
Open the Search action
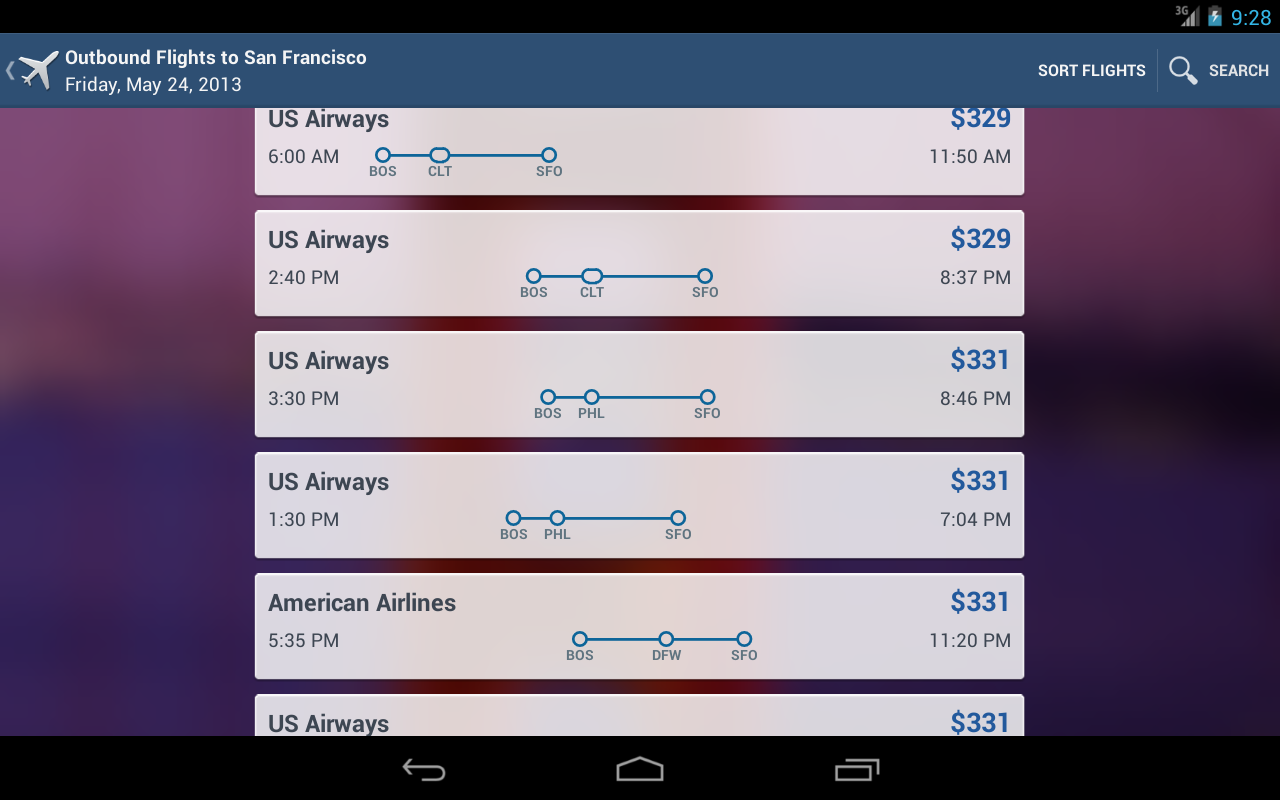(x=1219, y=71)
